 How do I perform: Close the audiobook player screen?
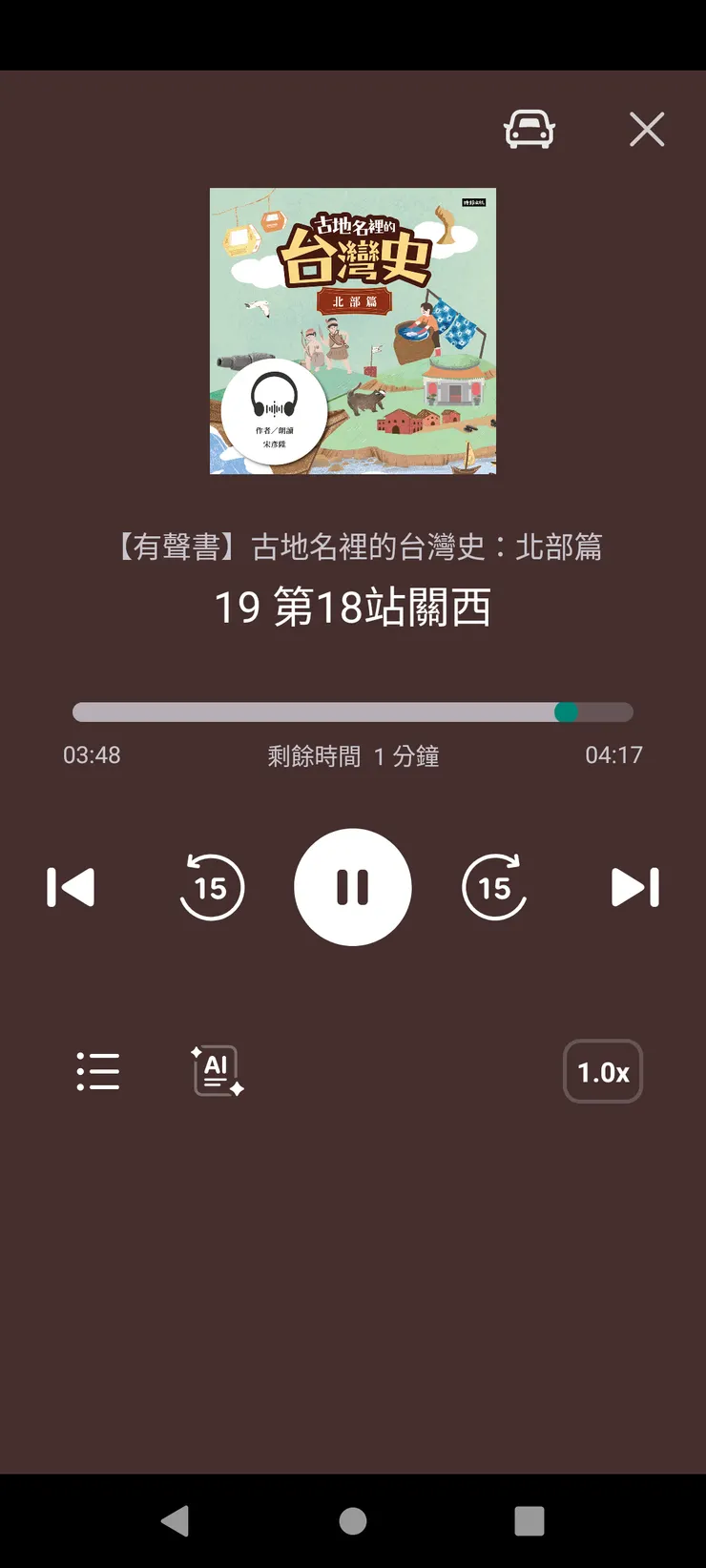click(647, 129)
